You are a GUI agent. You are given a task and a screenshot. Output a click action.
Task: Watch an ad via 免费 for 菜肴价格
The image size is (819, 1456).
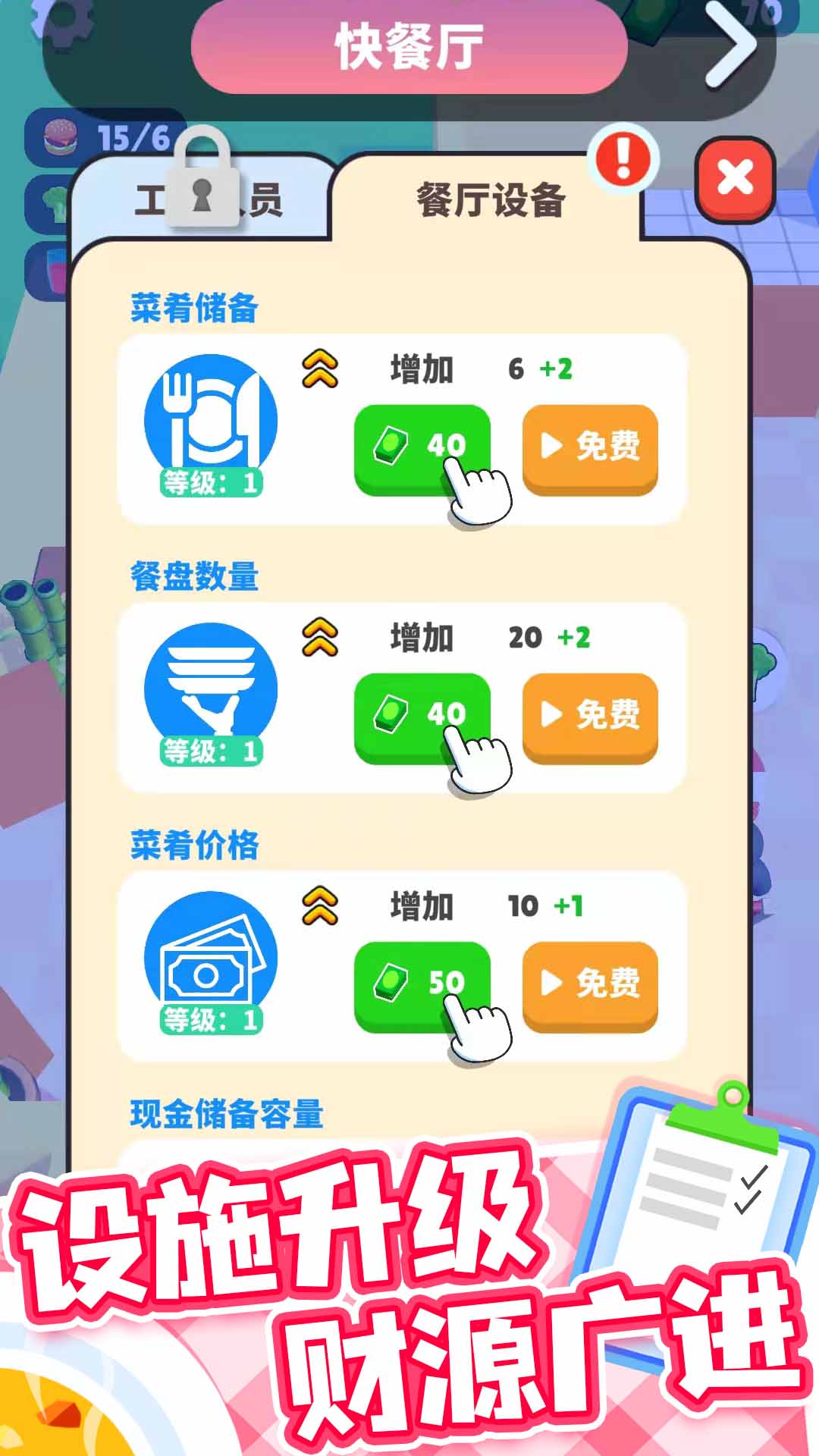point(590,982)
